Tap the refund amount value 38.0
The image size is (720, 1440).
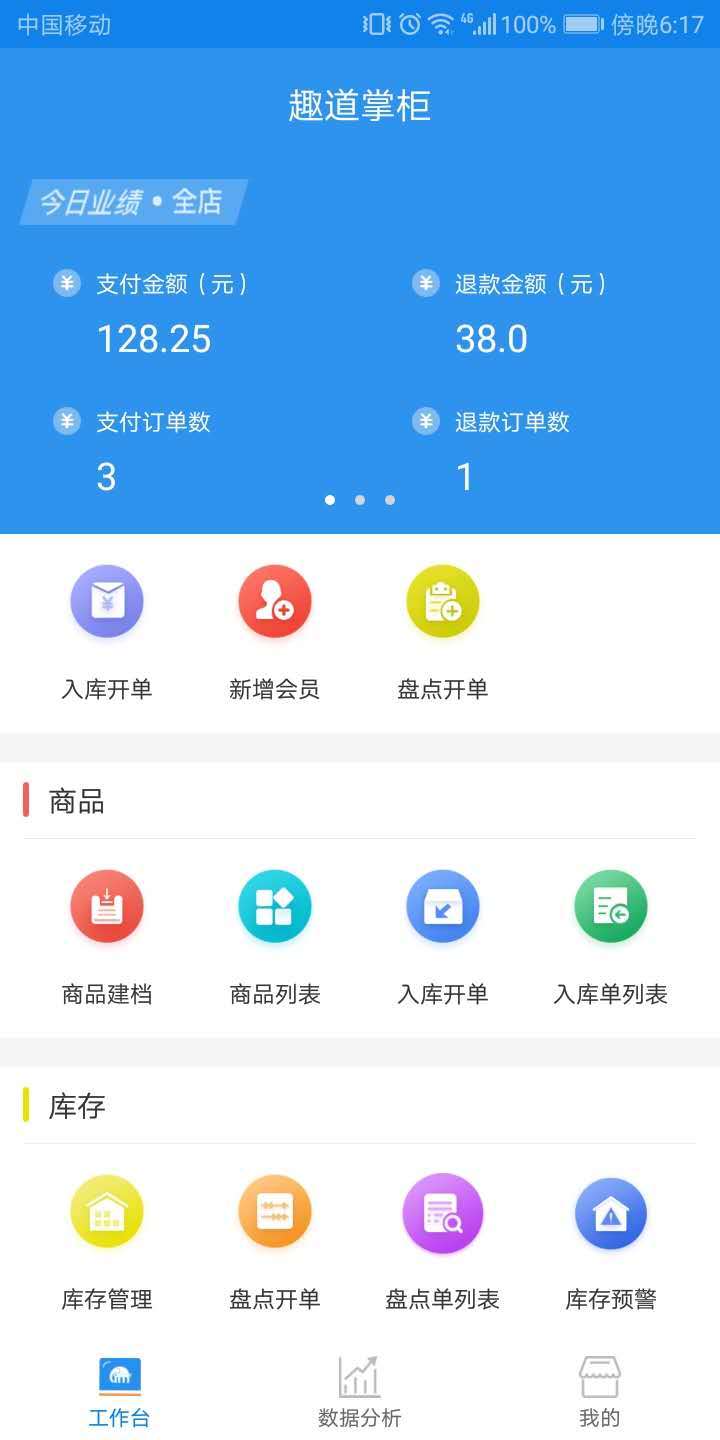(491, 339)
